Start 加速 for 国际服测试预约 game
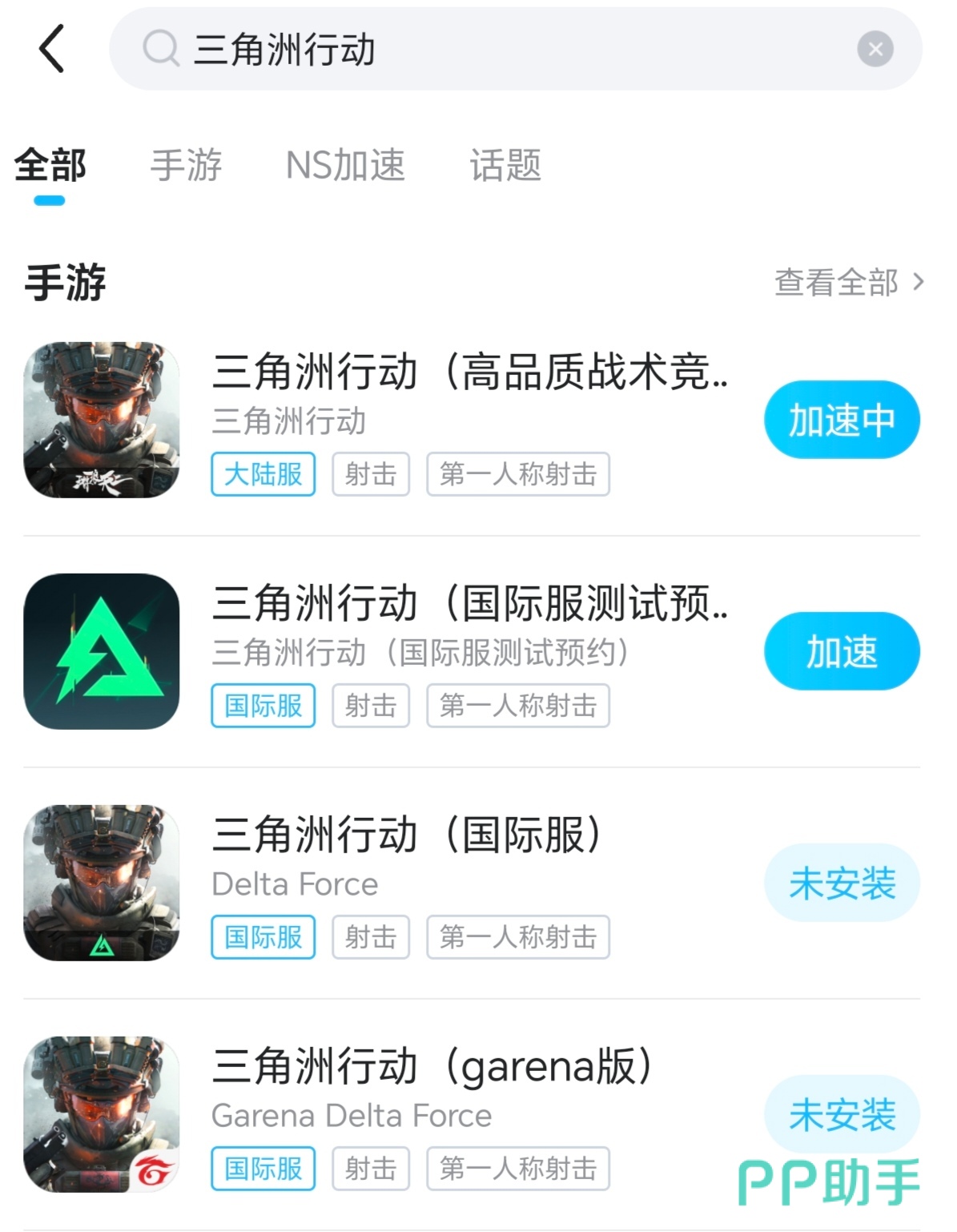The width and height of the screenshot is (957, 1232). click(841, 651)
